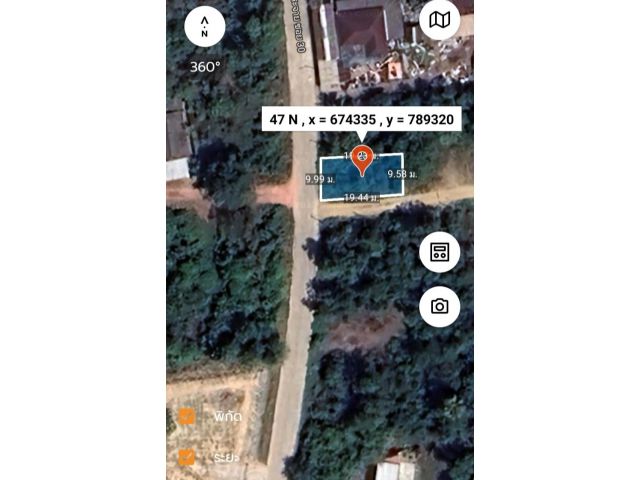Tap the north compass button

click(x=205, y=27)
